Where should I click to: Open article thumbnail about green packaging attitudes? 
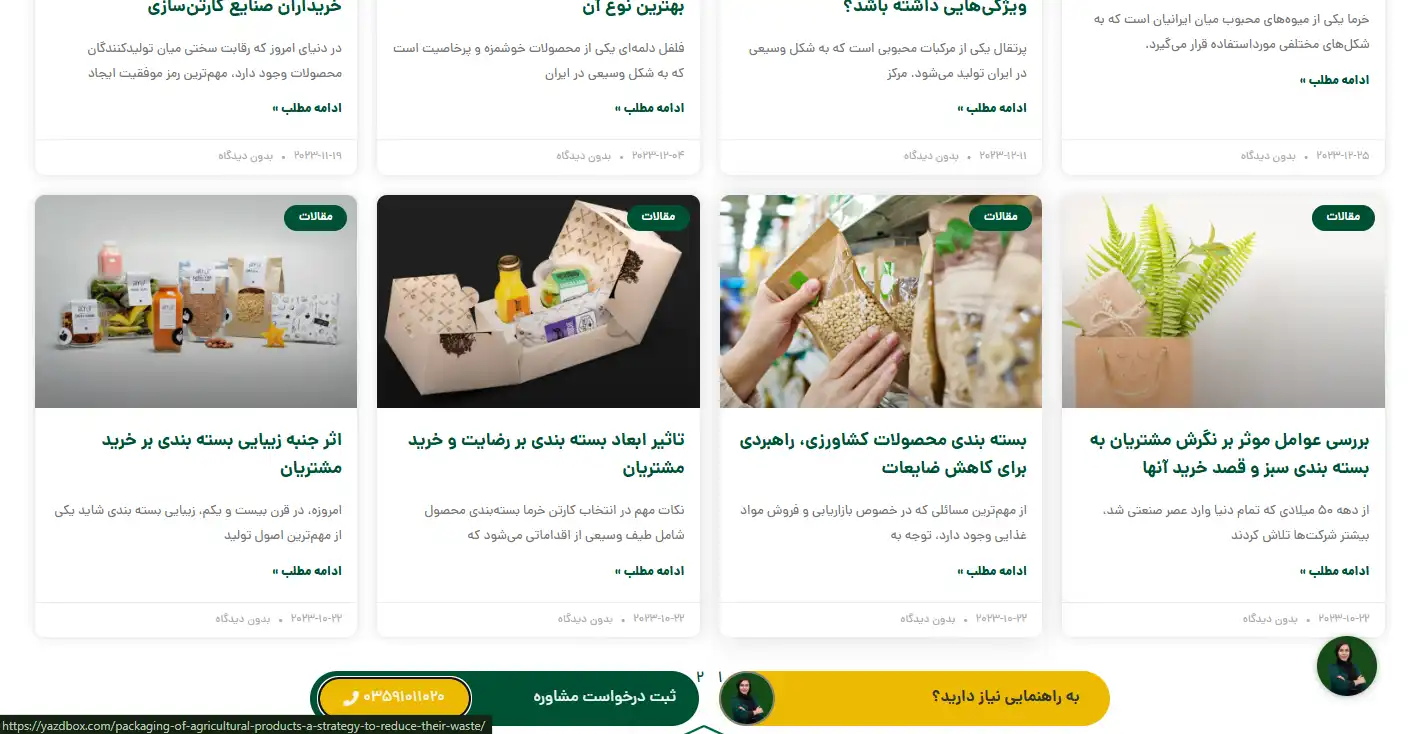(1223, 301)
